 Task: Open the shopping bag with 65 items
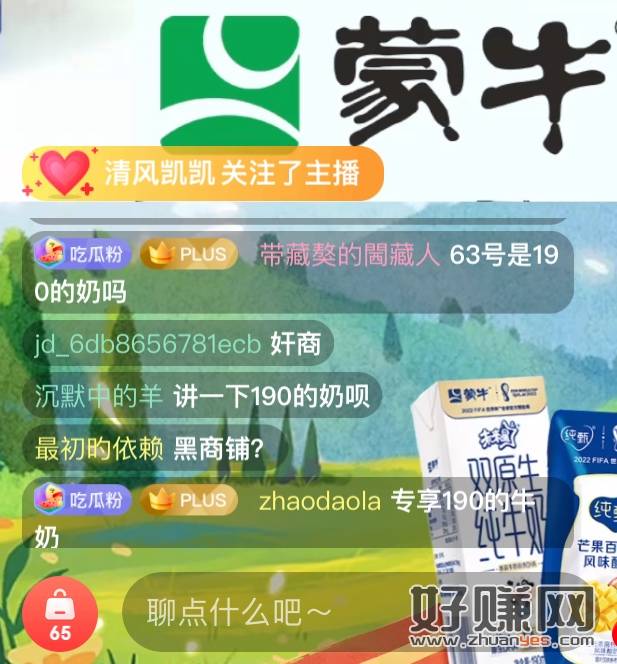point(60,612)
